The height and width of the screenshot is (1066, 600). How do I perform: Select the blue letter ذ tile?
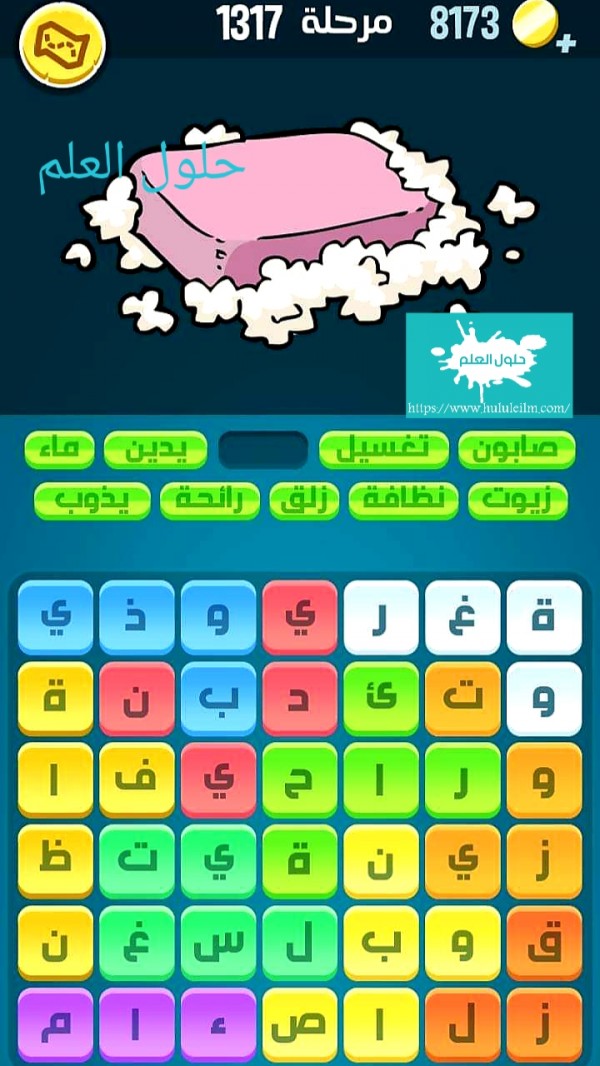pyautogui.click(x=136, y=617)
